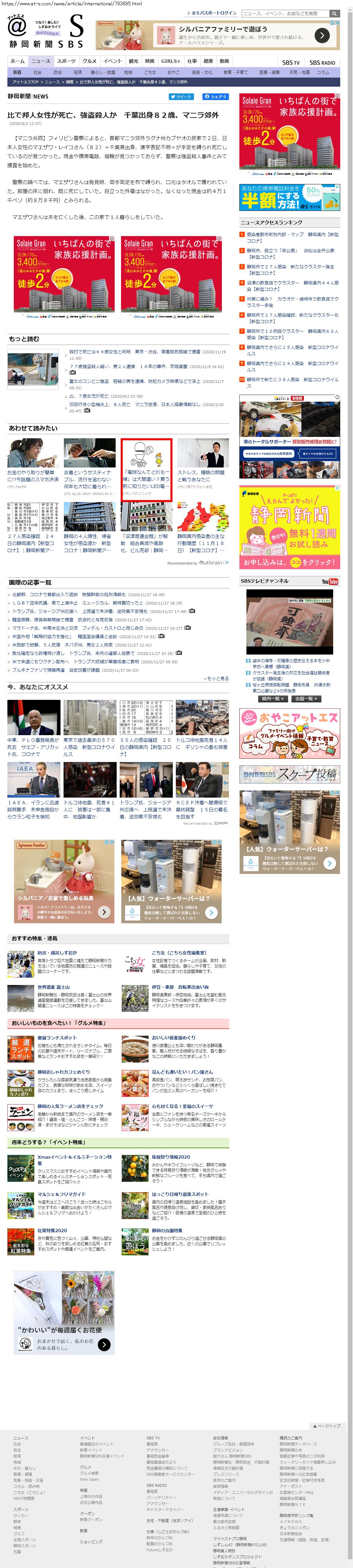Open the site search field
This screenshot has width=353, height=1568.
(x=285, y=13)
